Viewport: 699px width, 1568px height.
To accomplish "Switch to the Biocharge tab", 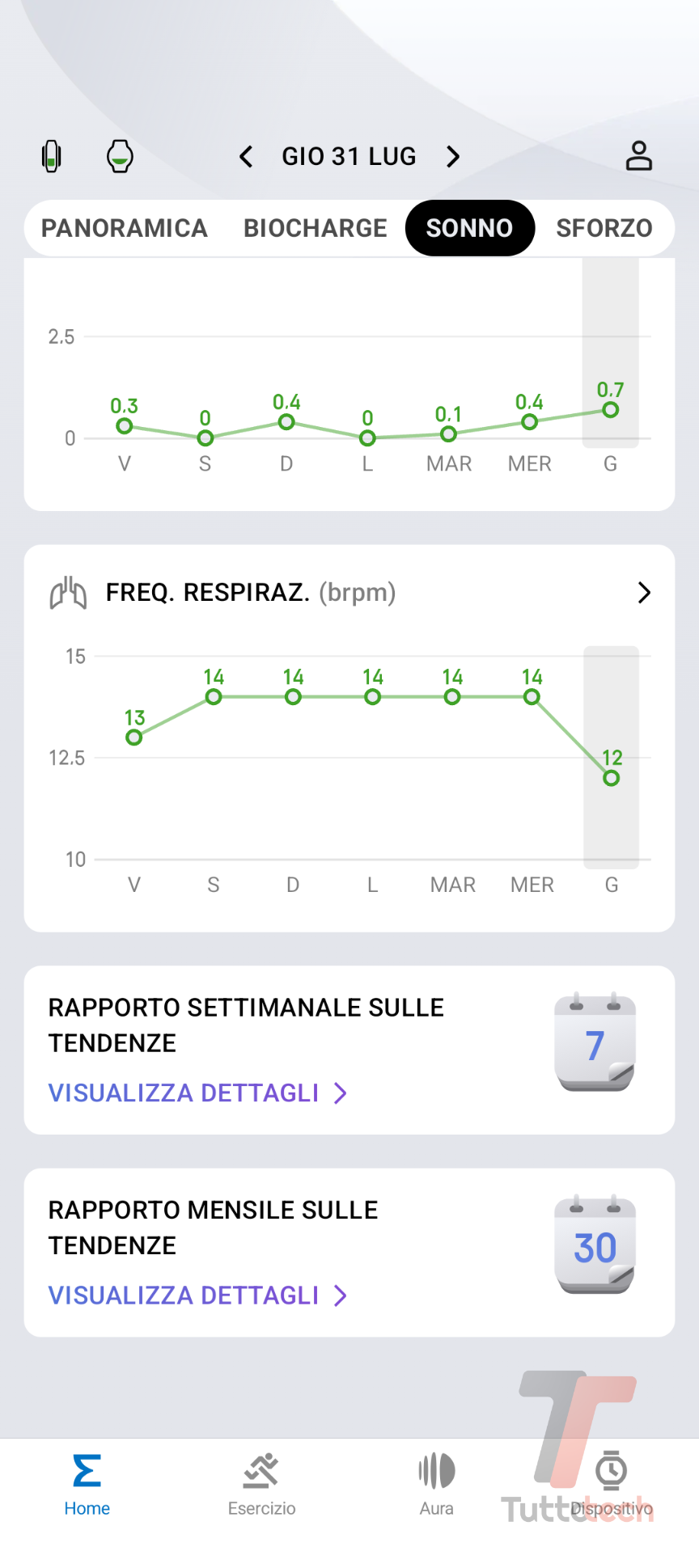I will click(315, 228).
